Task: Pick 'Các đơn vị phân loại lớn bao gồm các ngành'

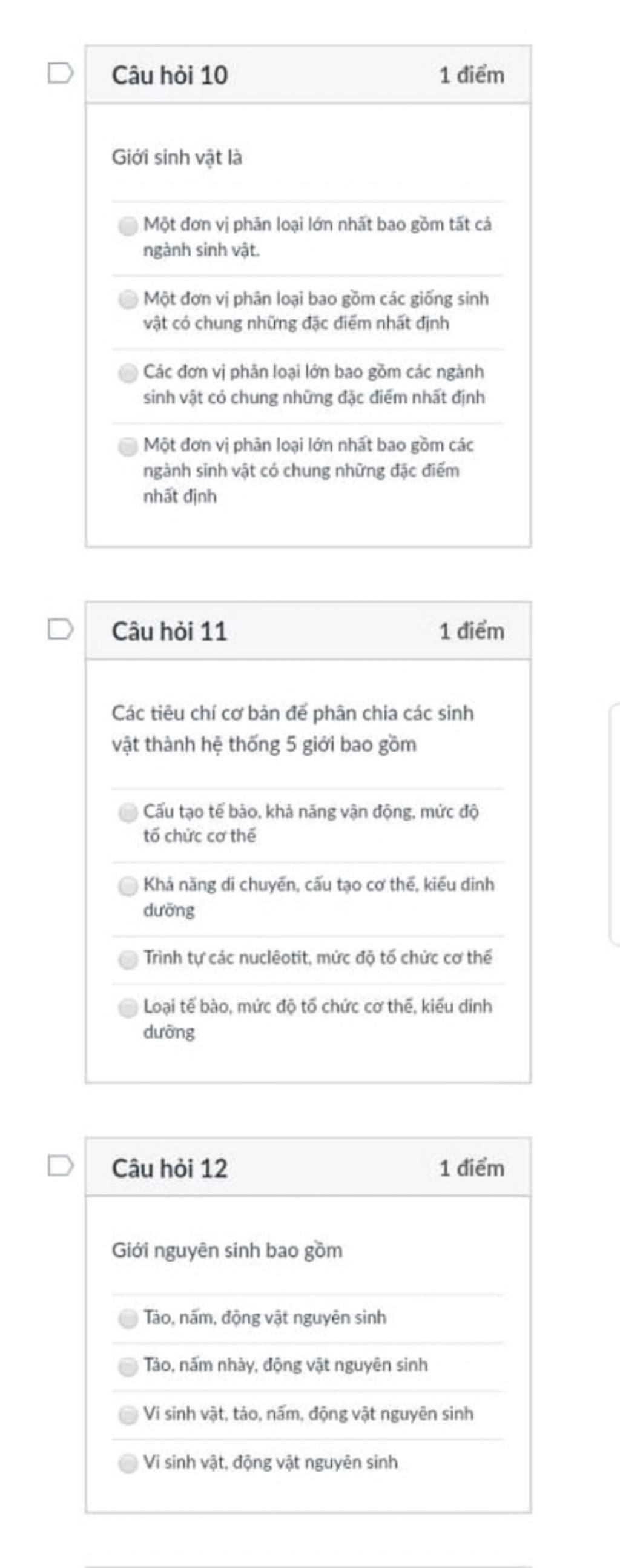Action: pos(128,372)
